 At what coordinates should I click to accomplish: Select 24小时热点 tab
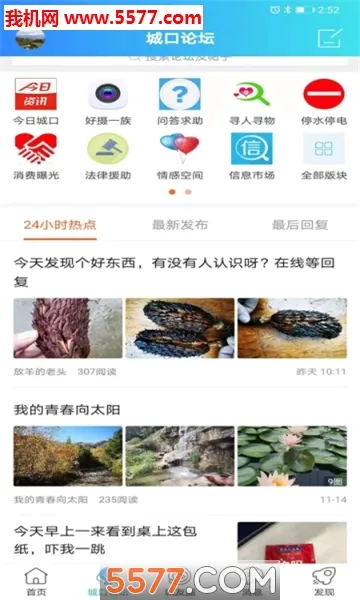pos(60,225)
